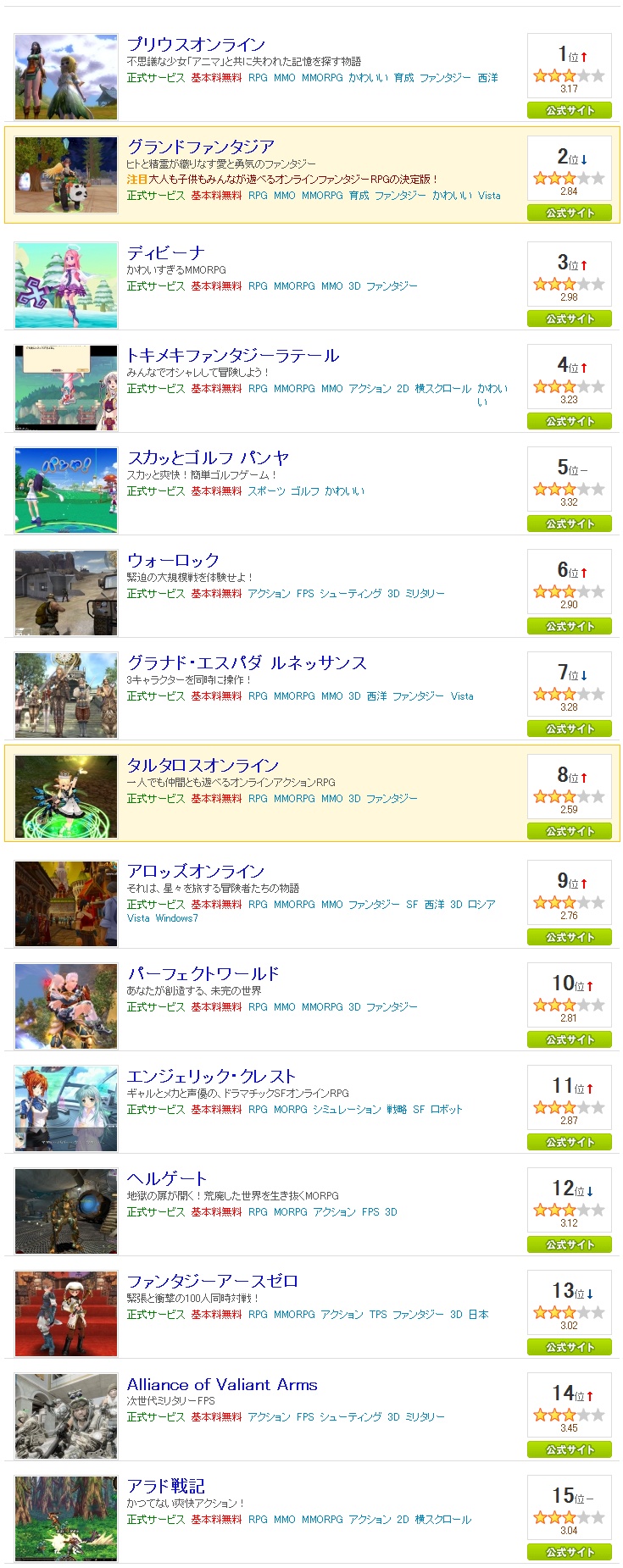The image size is (623, 1568).
Task: Open the タルタロスオンライン thumbnail image
Action: [66, 797]
